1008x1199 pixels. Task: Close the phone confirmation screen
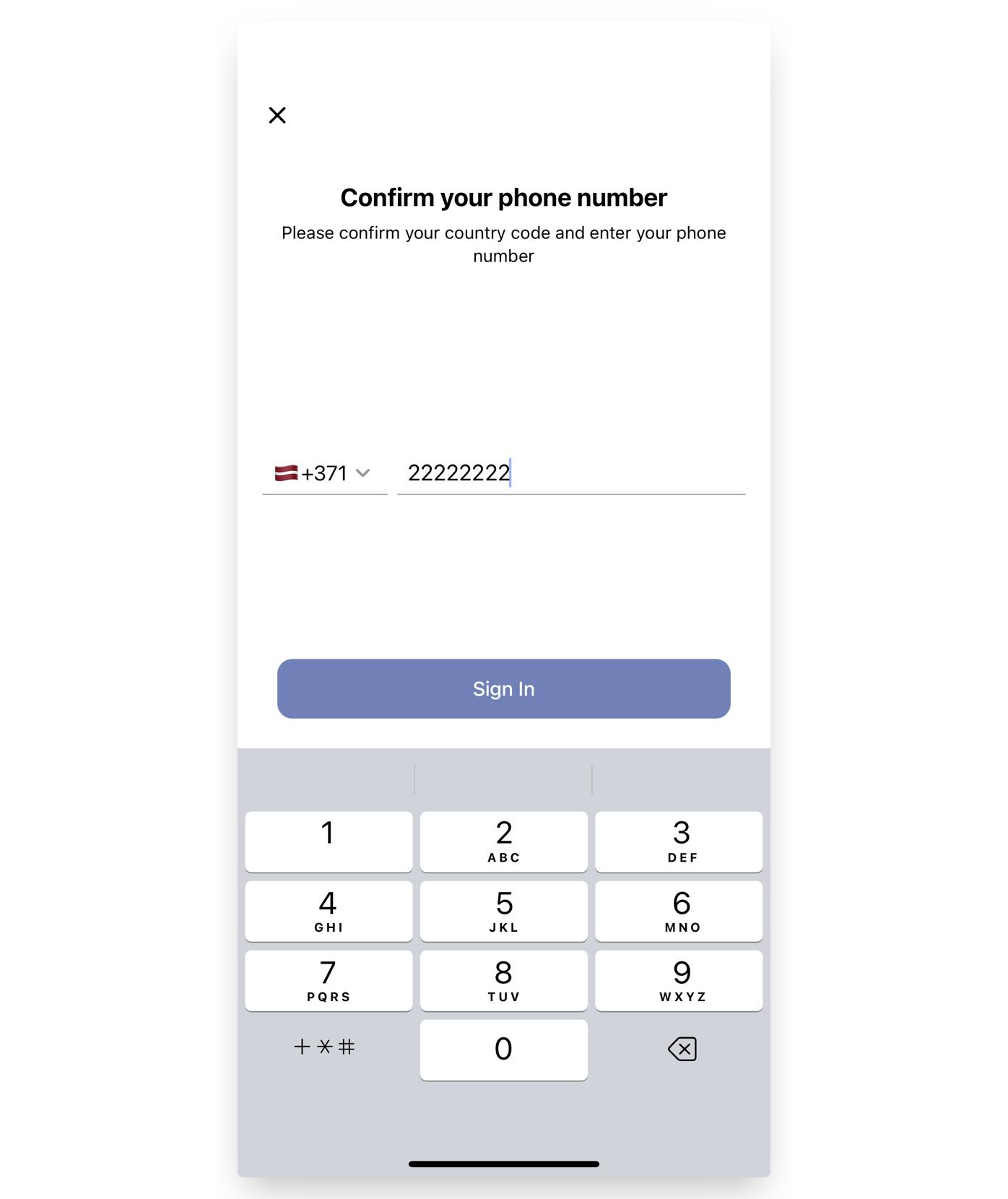(x=277, y=116)
